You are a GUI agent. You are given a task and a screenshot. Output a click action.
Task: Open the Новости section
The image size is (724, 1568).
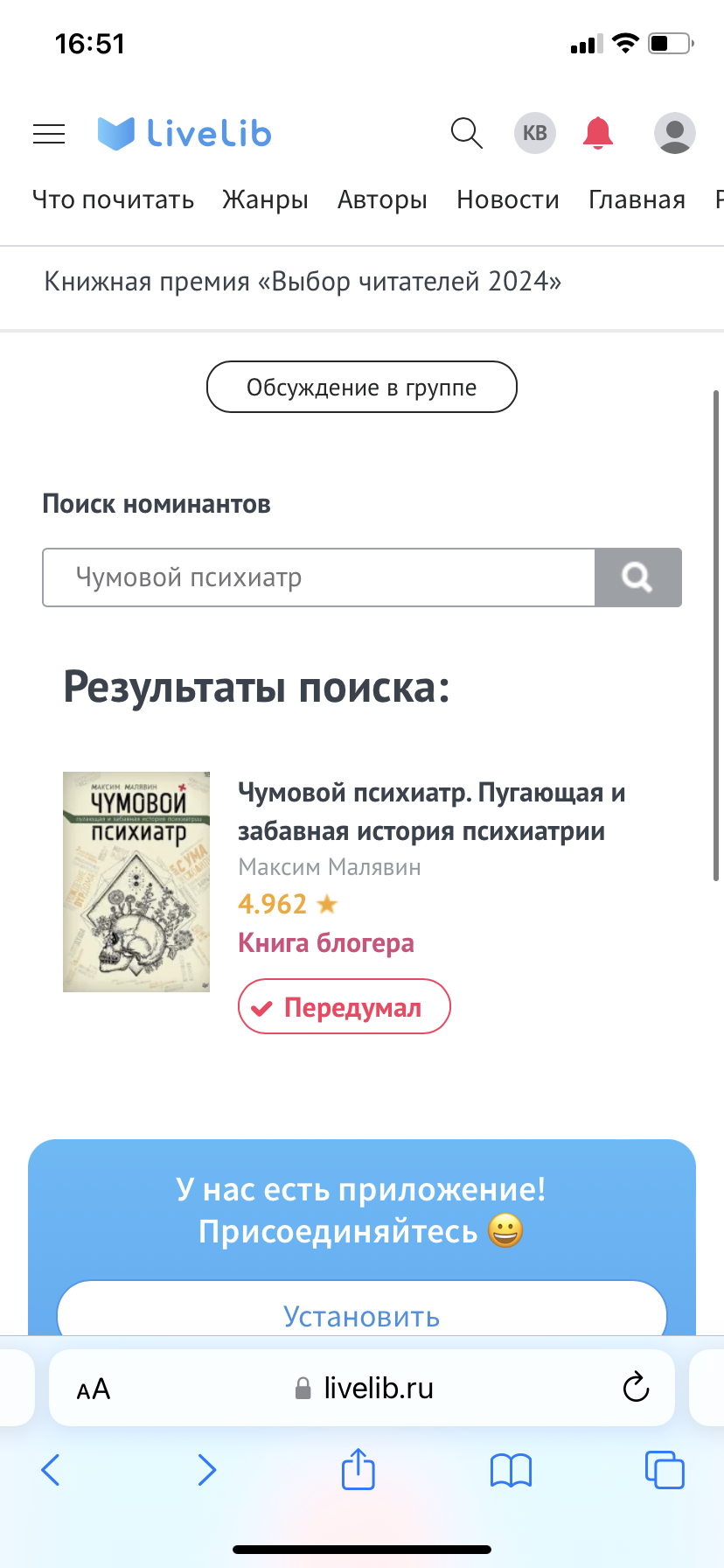pos(507,199)
